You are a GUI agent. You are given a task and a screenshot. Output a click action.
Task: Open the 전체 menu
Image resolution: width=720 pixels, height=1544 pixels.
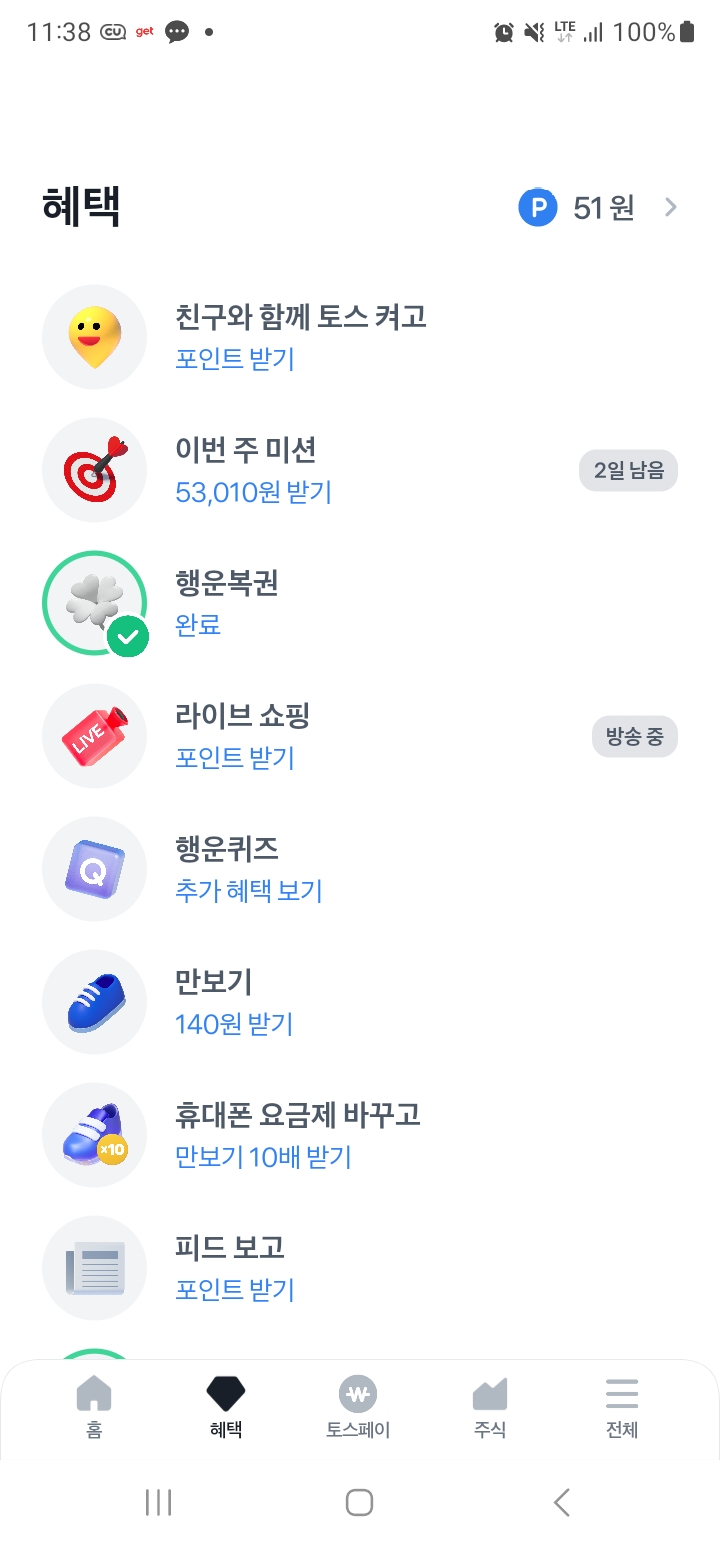(x=621, y=1406)
